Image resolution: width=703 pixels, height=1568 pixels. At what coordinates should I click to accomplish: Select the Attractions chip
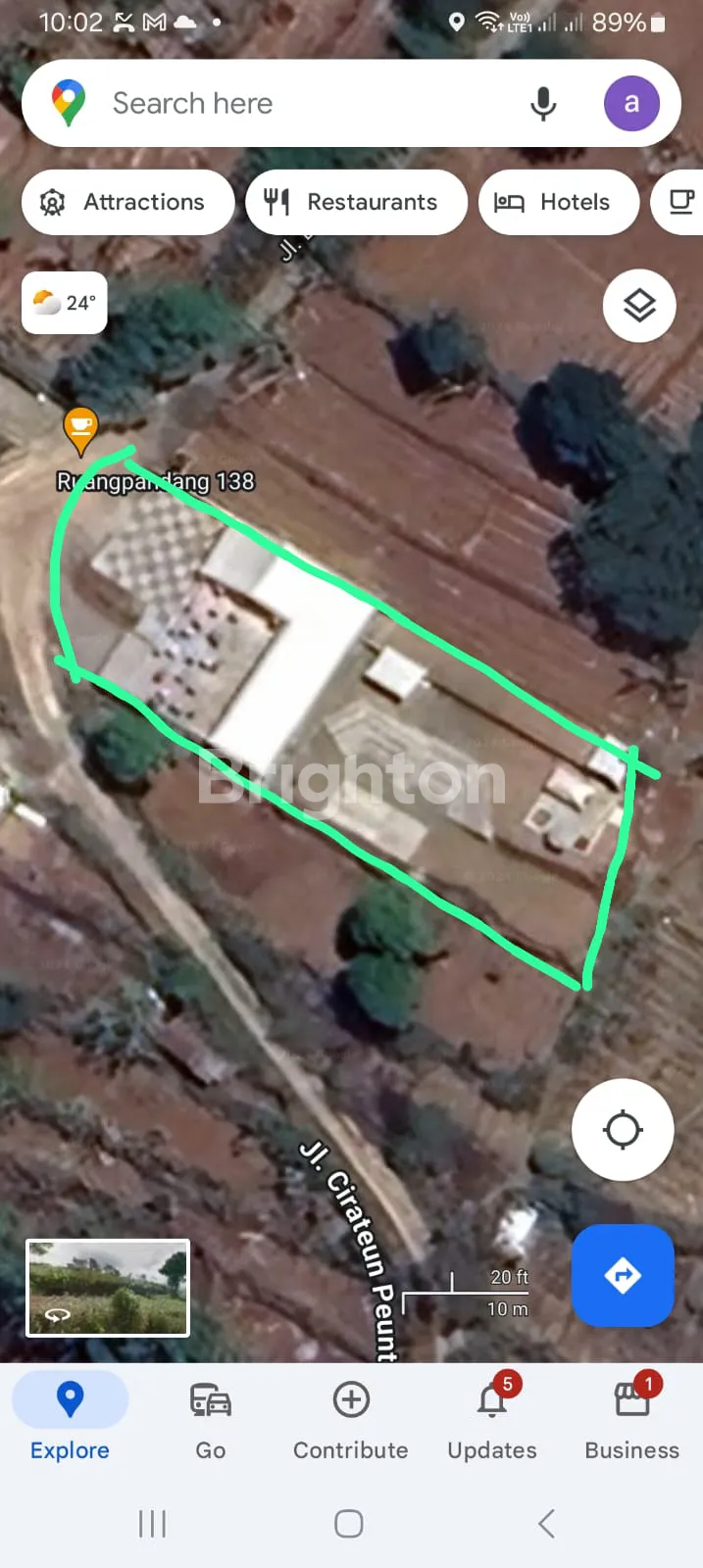pos(127,202)
